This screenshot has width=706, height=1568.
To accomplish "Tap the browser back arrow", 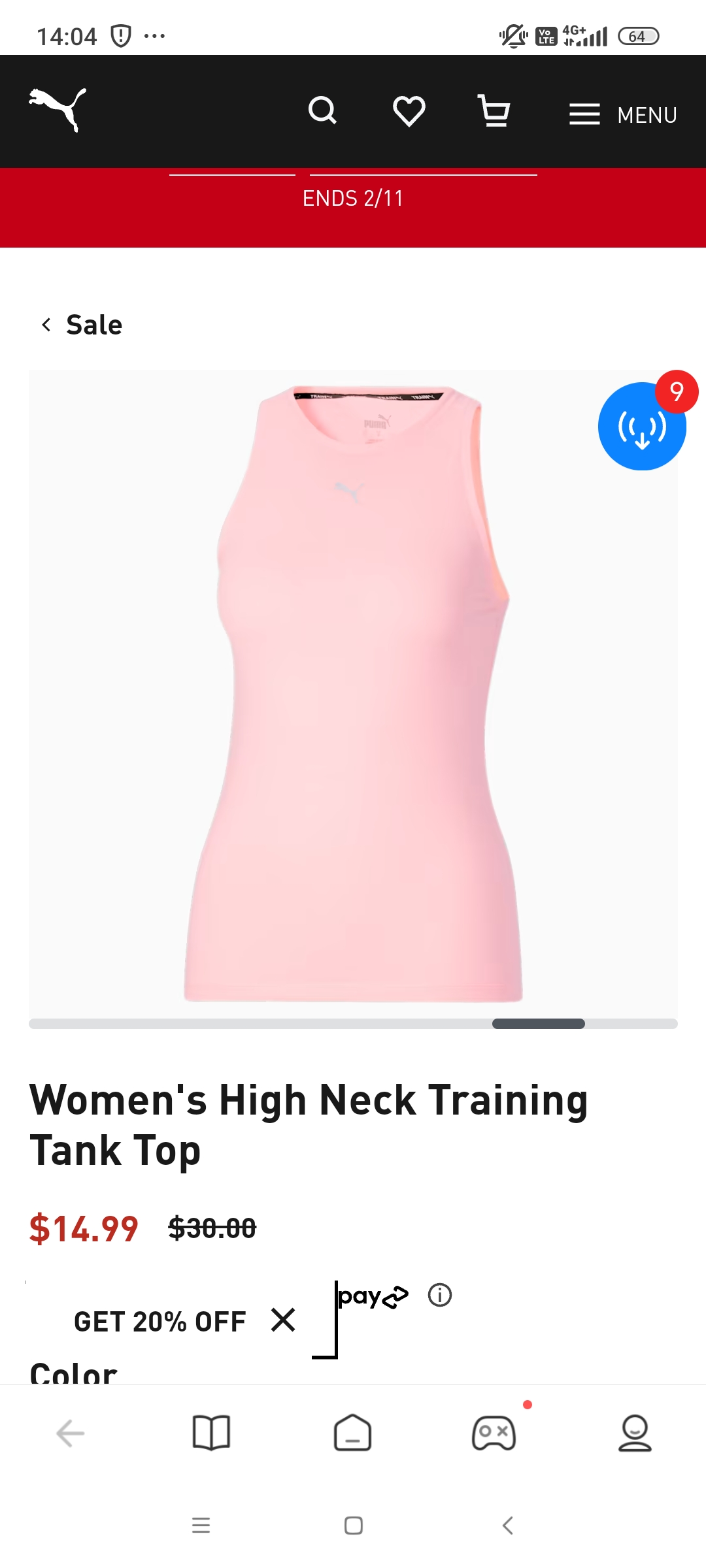I will point(71,1433).
